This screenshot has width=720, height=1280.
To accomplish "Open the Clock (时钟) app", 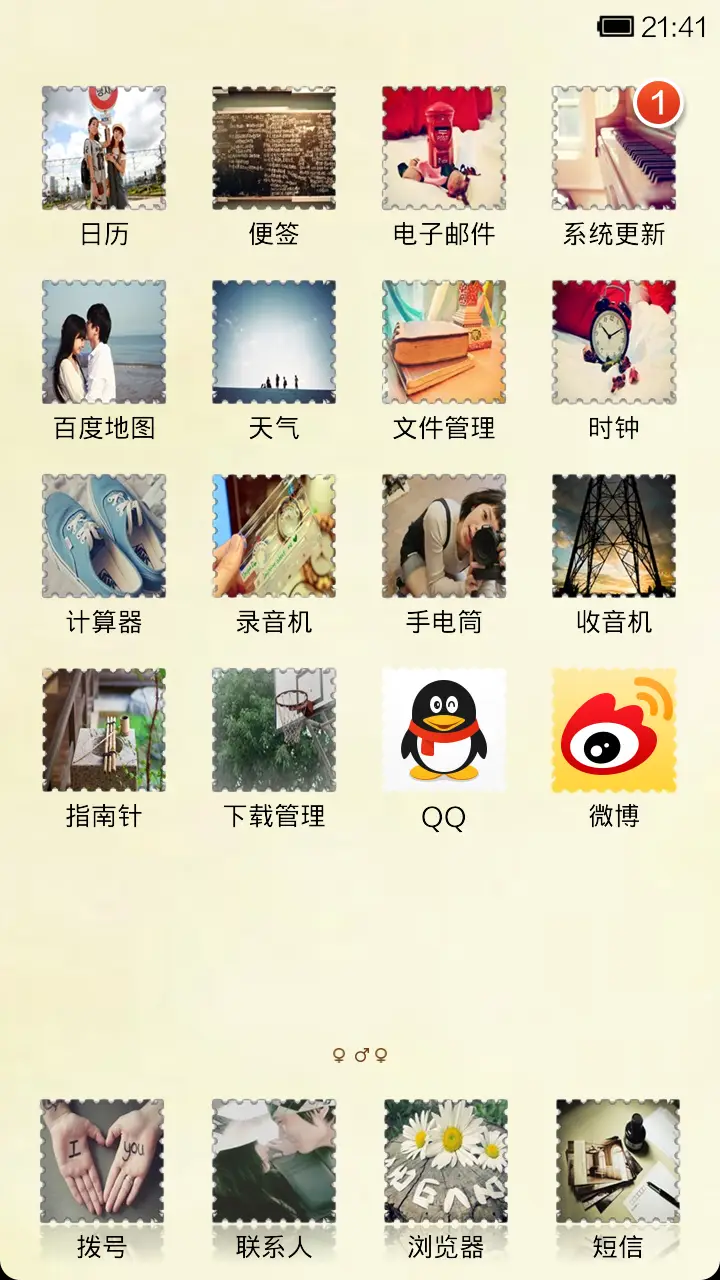I will click(614, 343).
